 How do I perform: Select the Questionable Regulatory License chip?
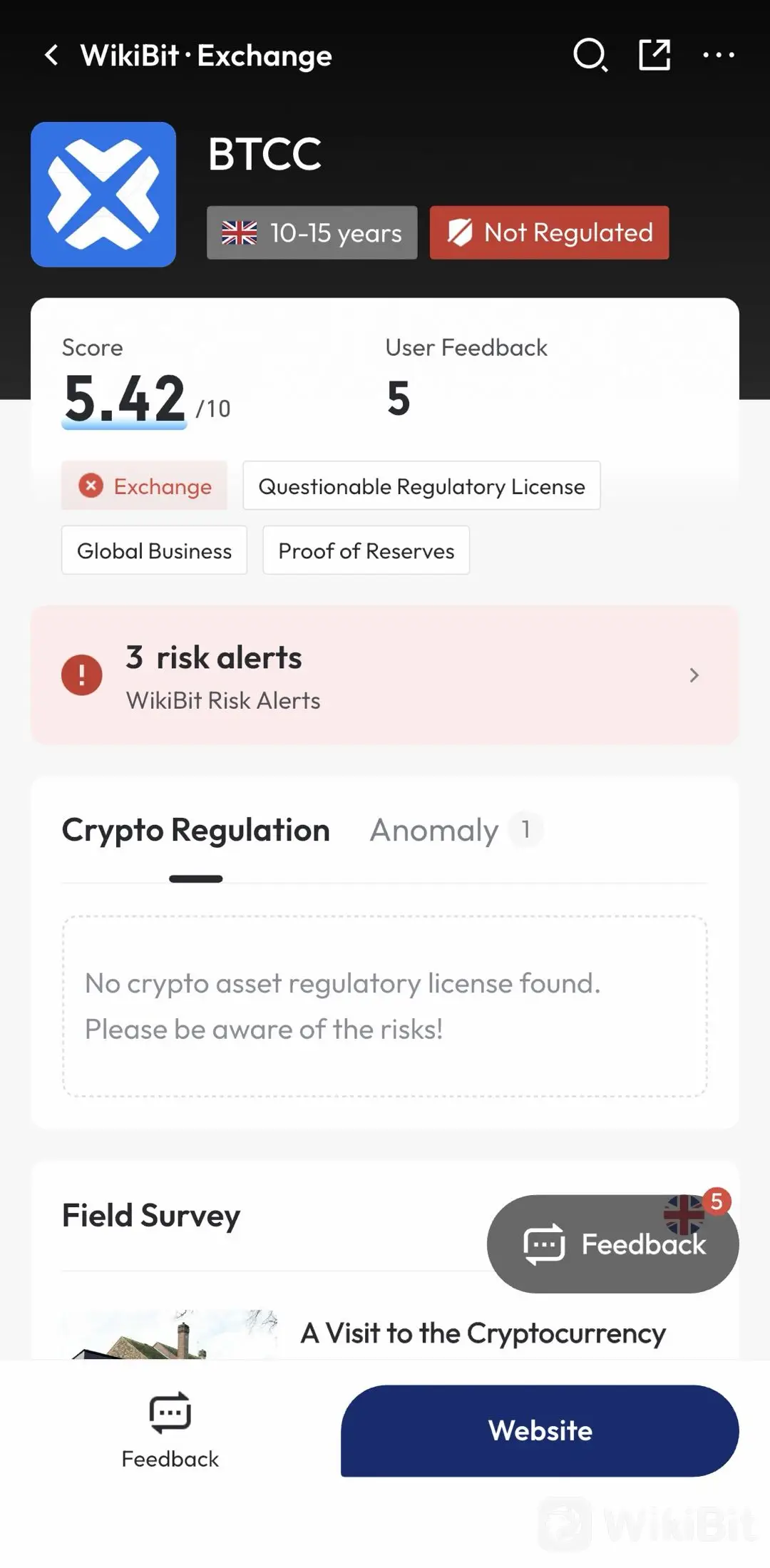(x=421, y=486)
